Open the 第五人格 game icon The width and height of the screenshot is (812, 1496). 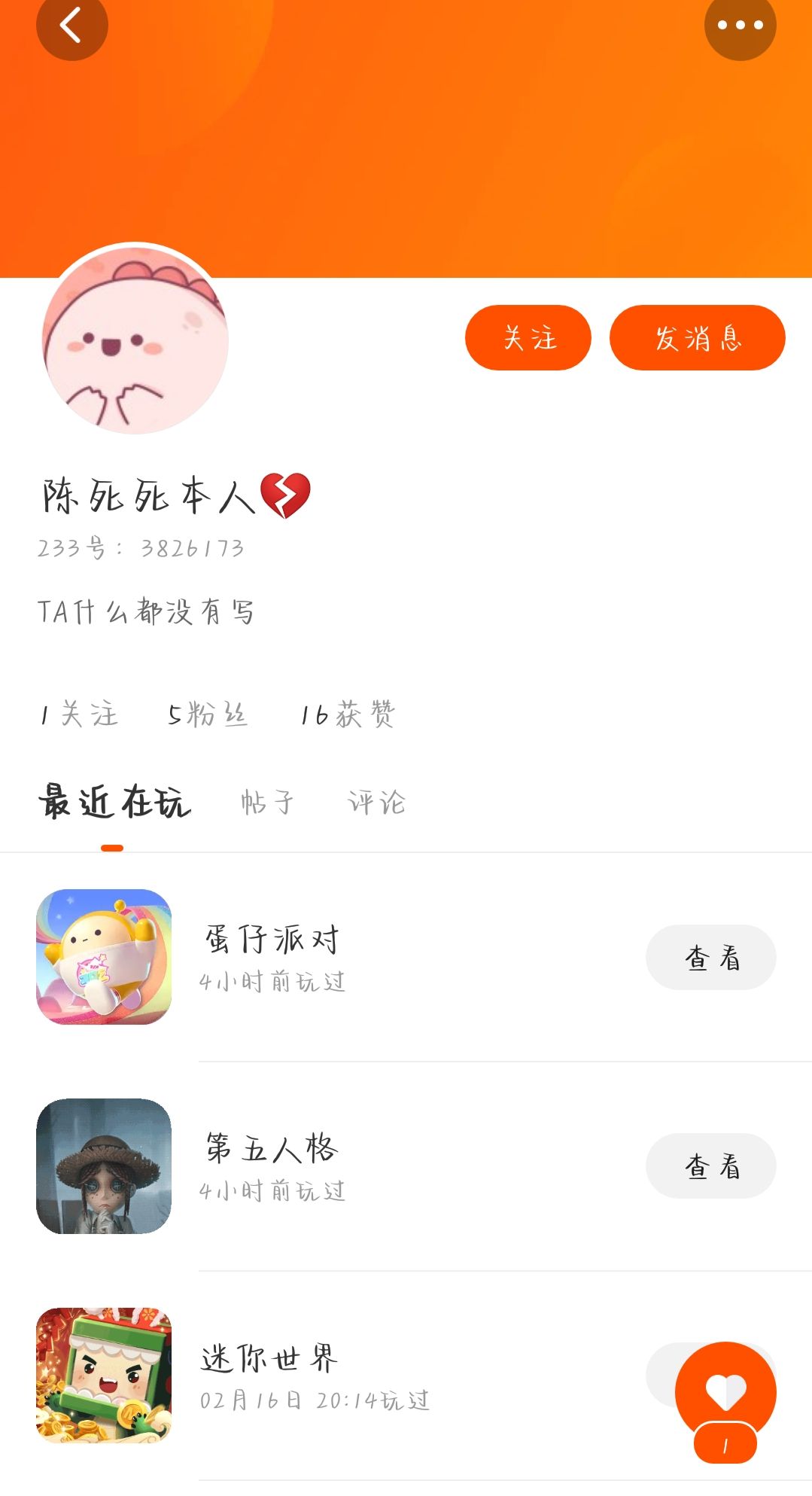click(104, 1165)
